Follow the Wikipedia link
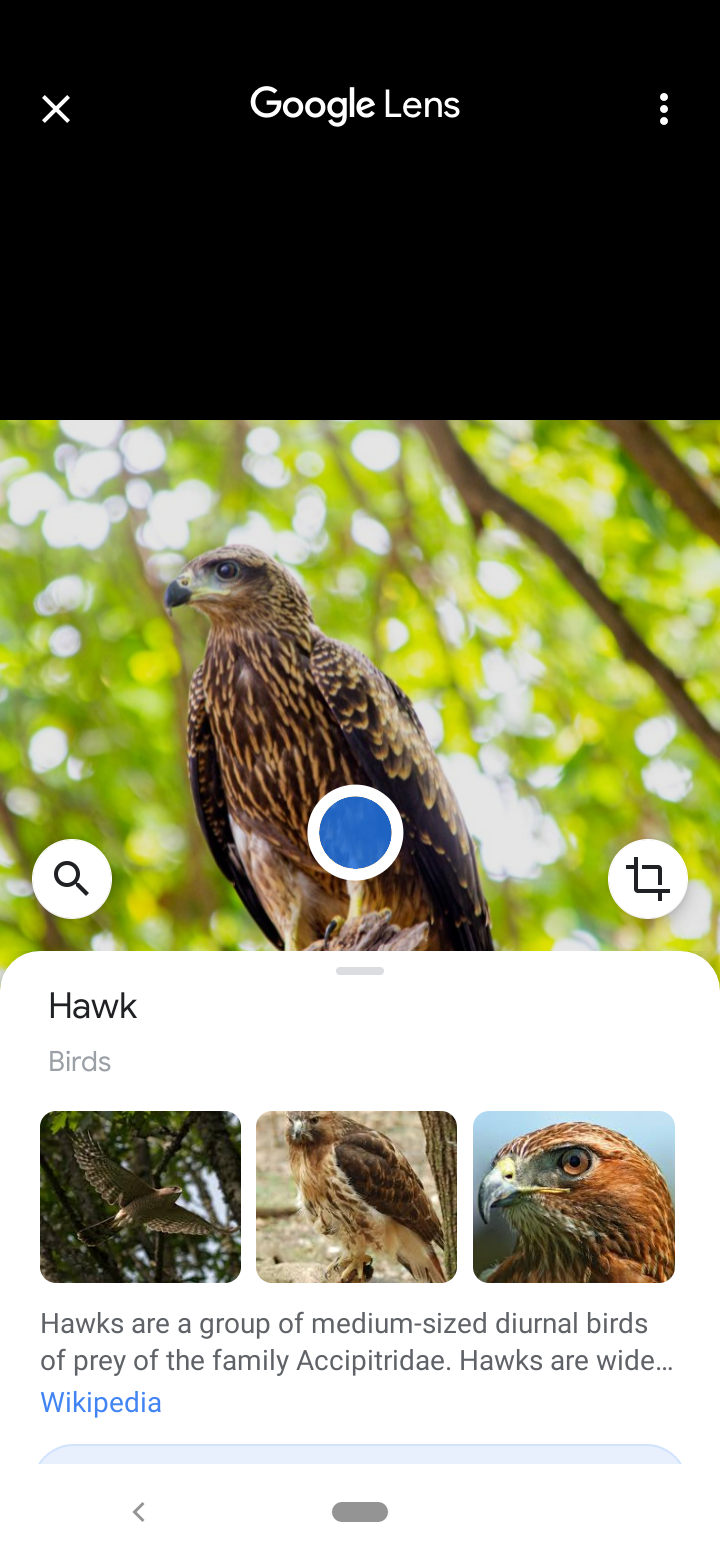This screenshot has width=720, height=1560. 101,1402
